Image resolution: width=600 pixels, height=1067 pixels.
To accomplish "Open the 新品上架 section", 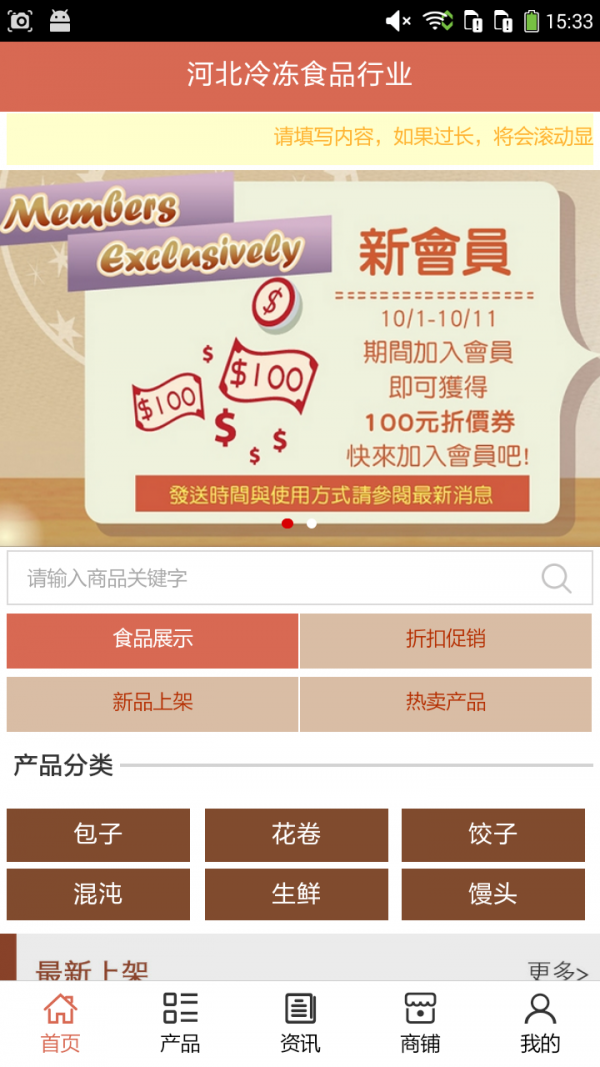I will click(x=152, y=703).
